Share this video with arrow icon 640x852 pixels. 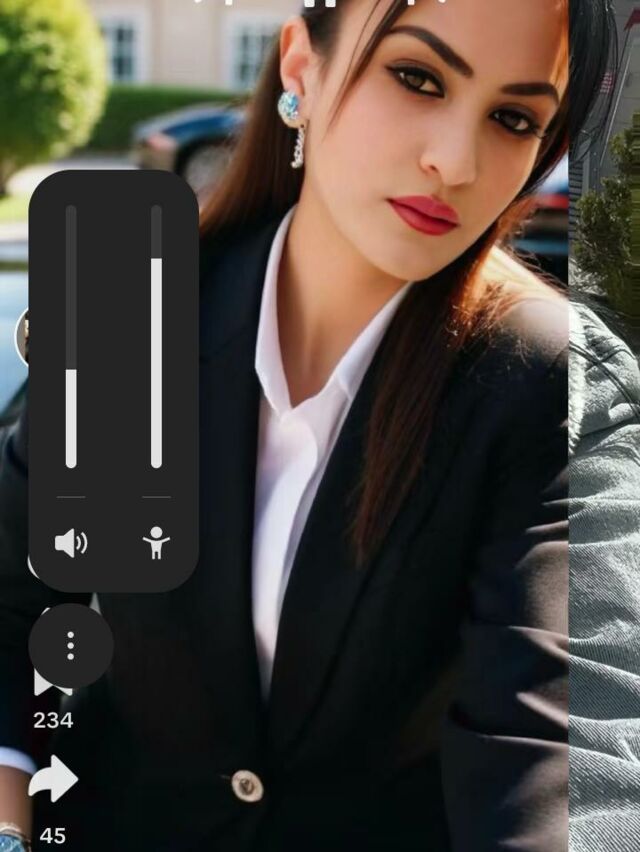coord(53,778)
